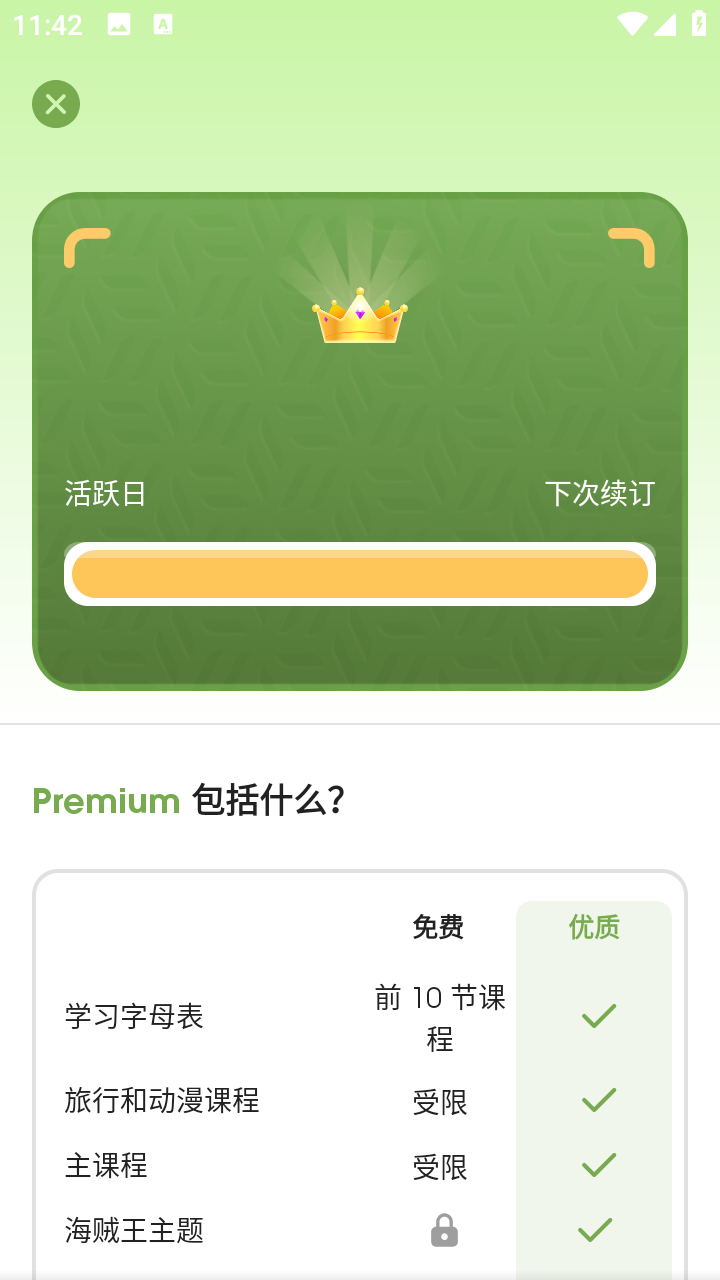720x1280 pixels.
Task: Tap the orange corner bracket on the left
Action: (x=85, y=245)
